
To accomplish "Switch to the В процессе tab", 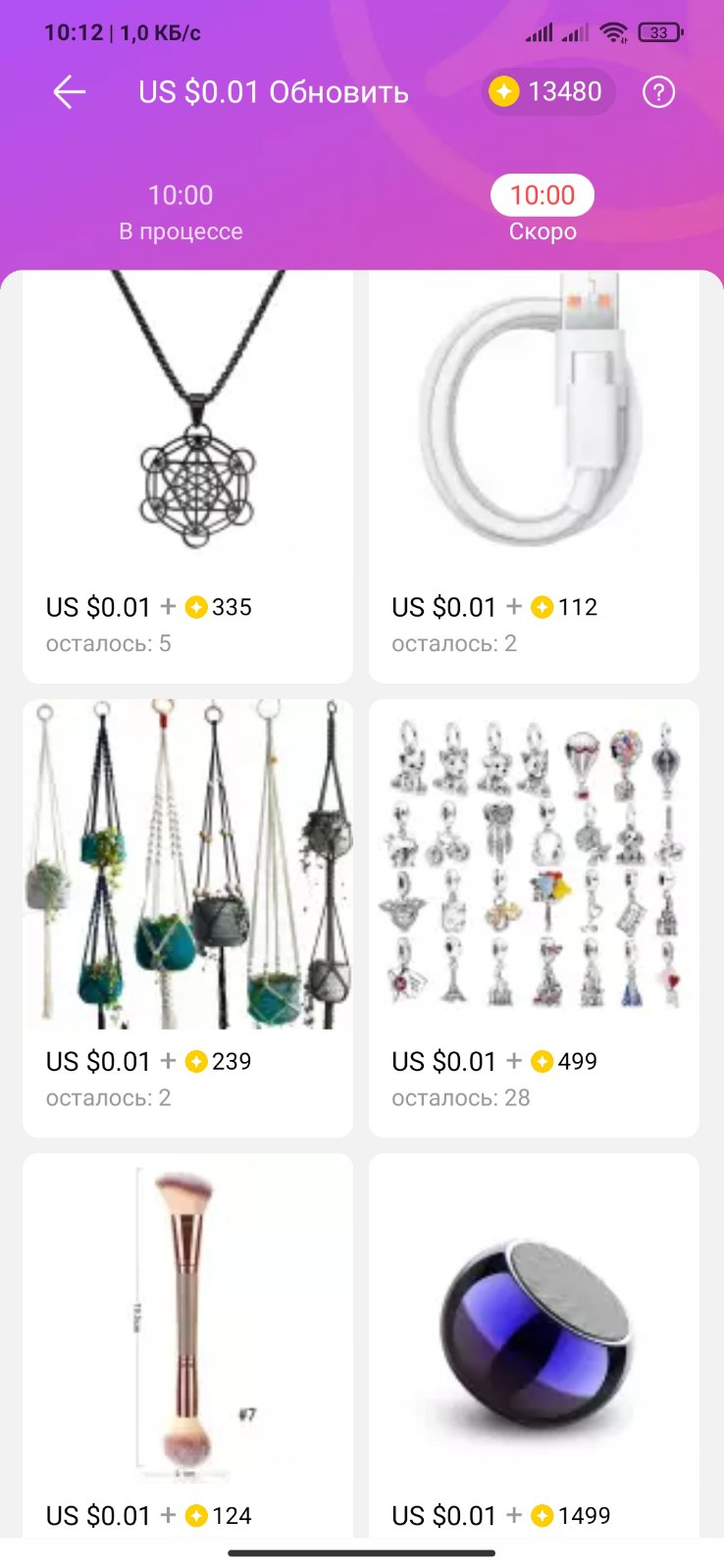I will (181, 212).
